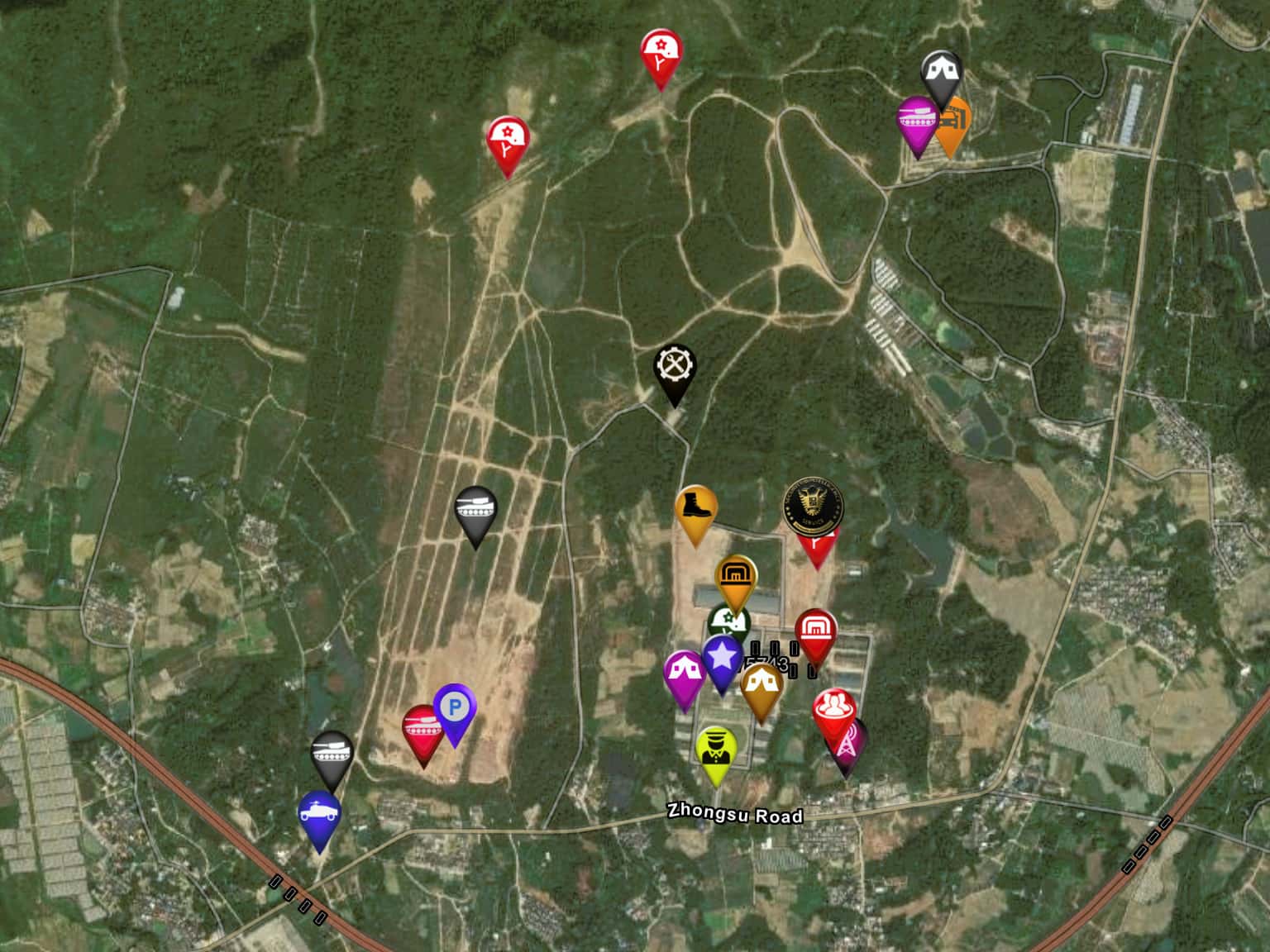The image size is (1270, 952).
Task: Select the brown tent placemark
Action: (x=761, y=685)
